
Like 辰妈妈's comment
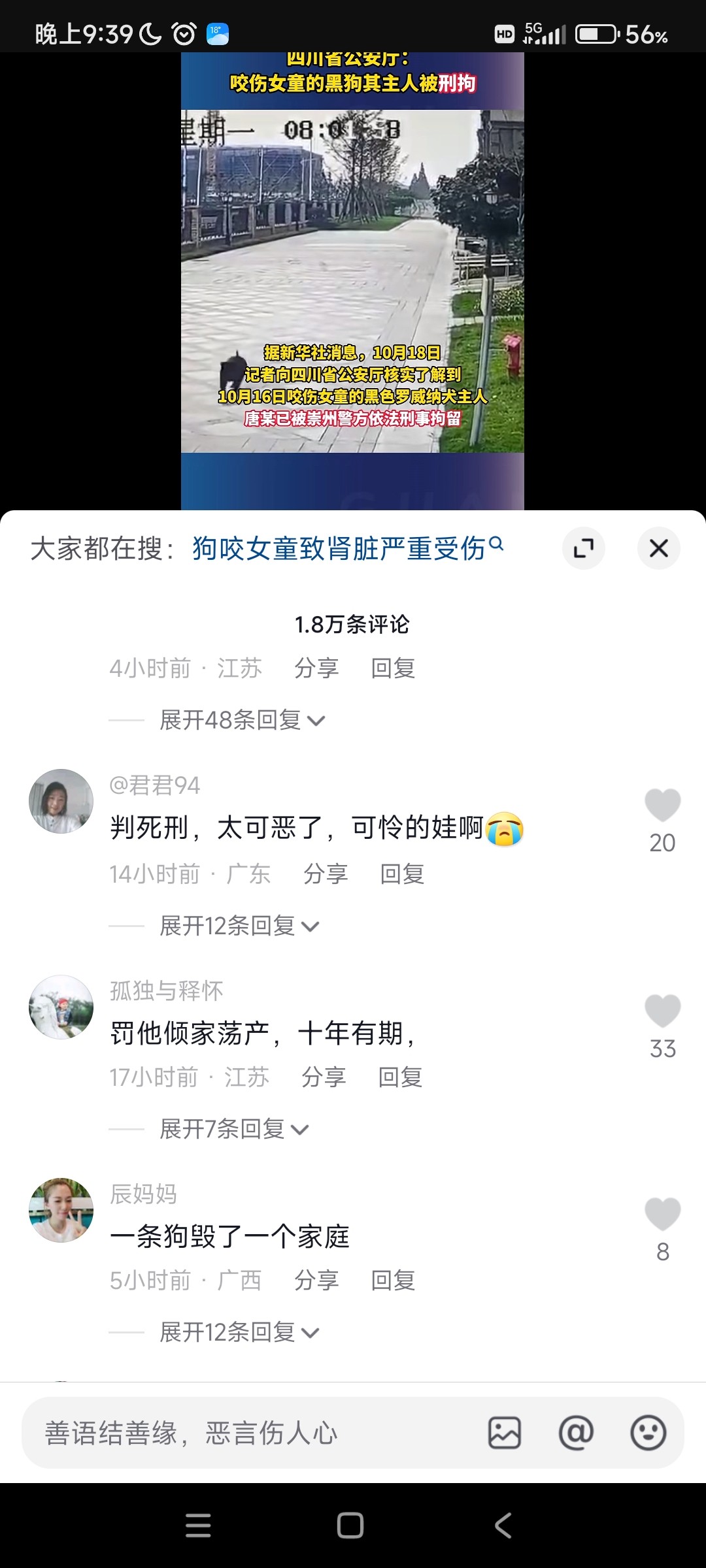pos(662,1215)
